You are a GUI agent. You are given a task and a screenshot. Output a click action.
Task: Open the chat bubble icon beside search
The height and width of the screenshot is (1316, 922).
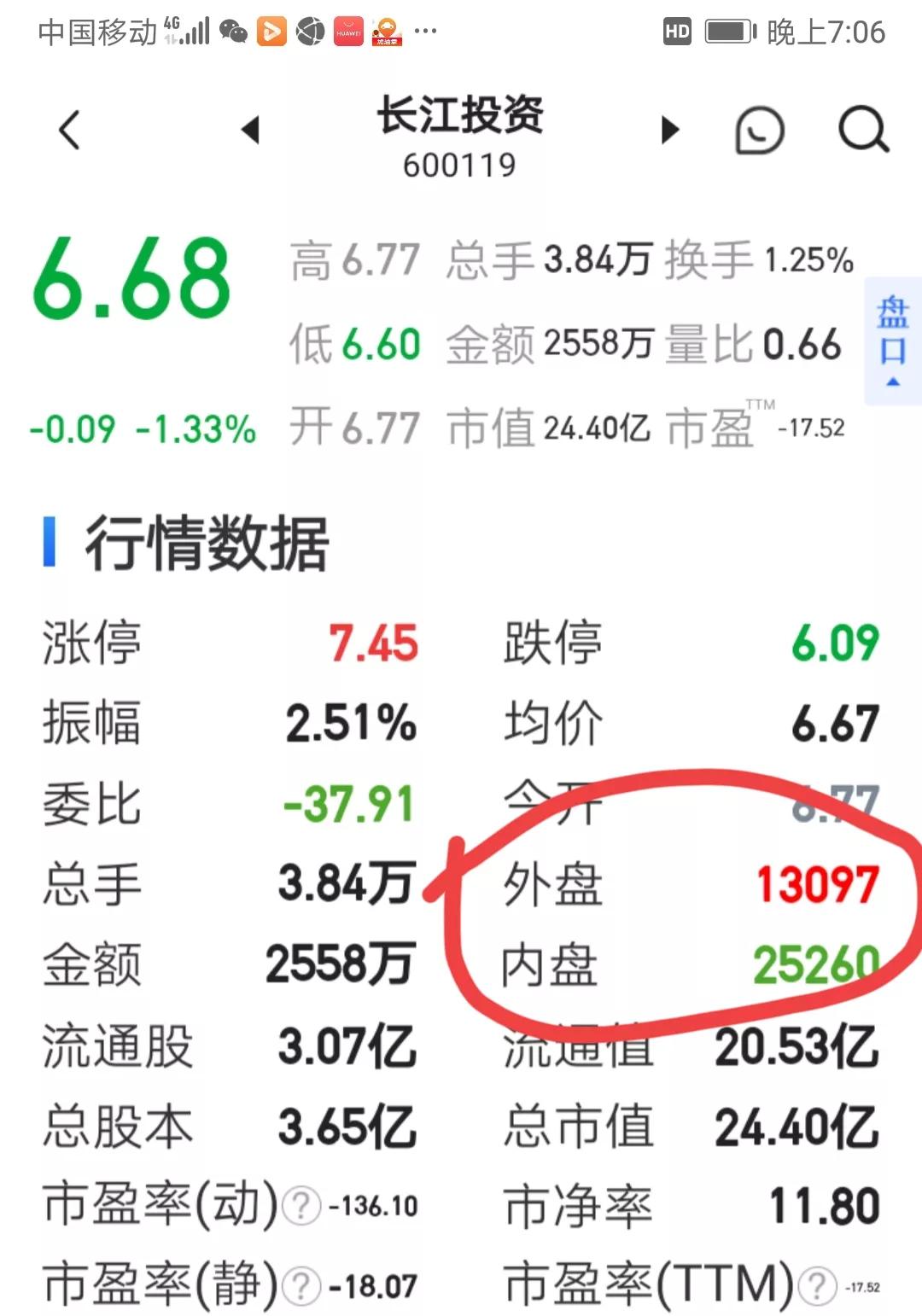coord(758,130)
